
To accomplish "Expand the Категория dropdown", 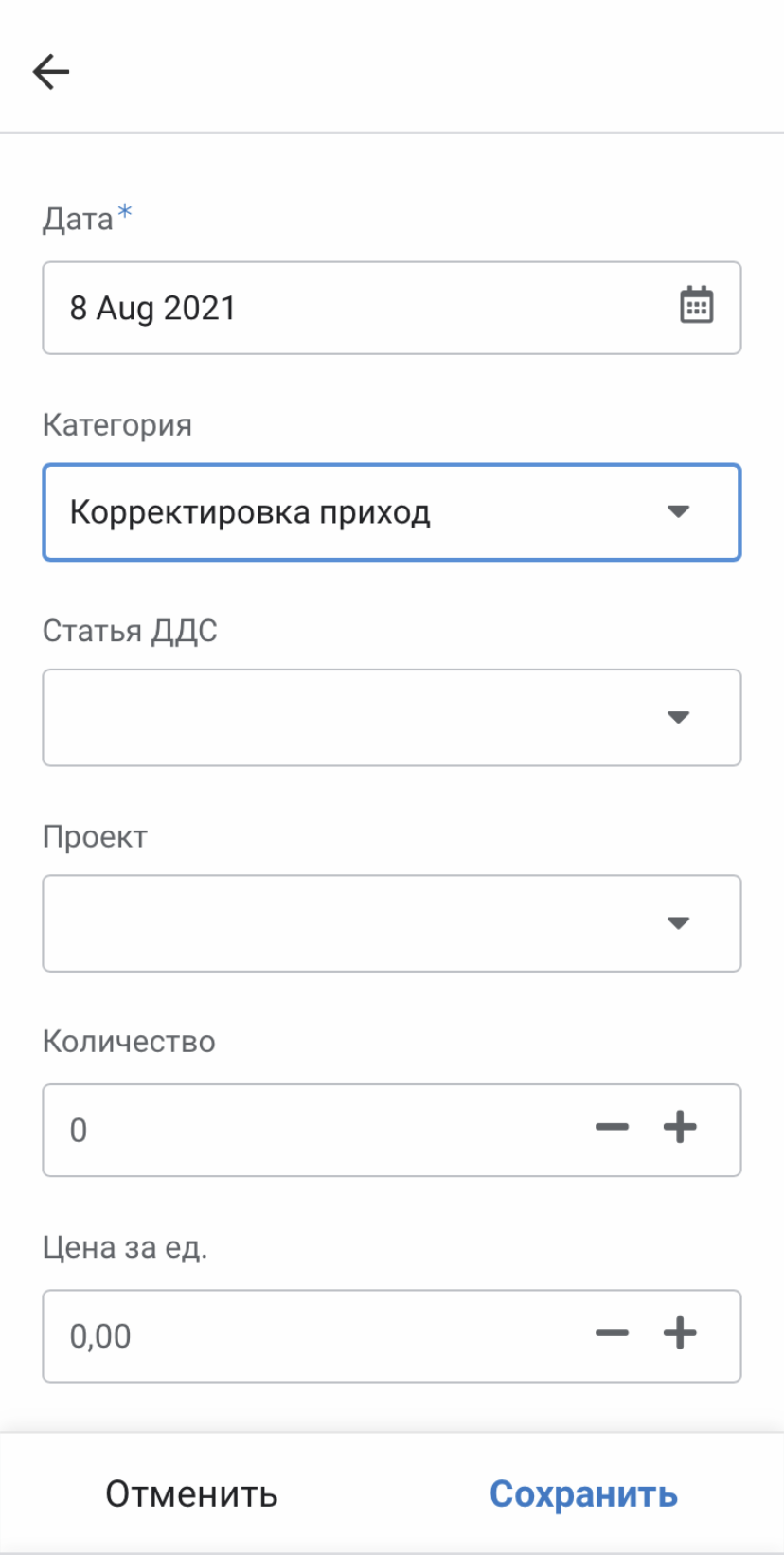I will (391, 512).
